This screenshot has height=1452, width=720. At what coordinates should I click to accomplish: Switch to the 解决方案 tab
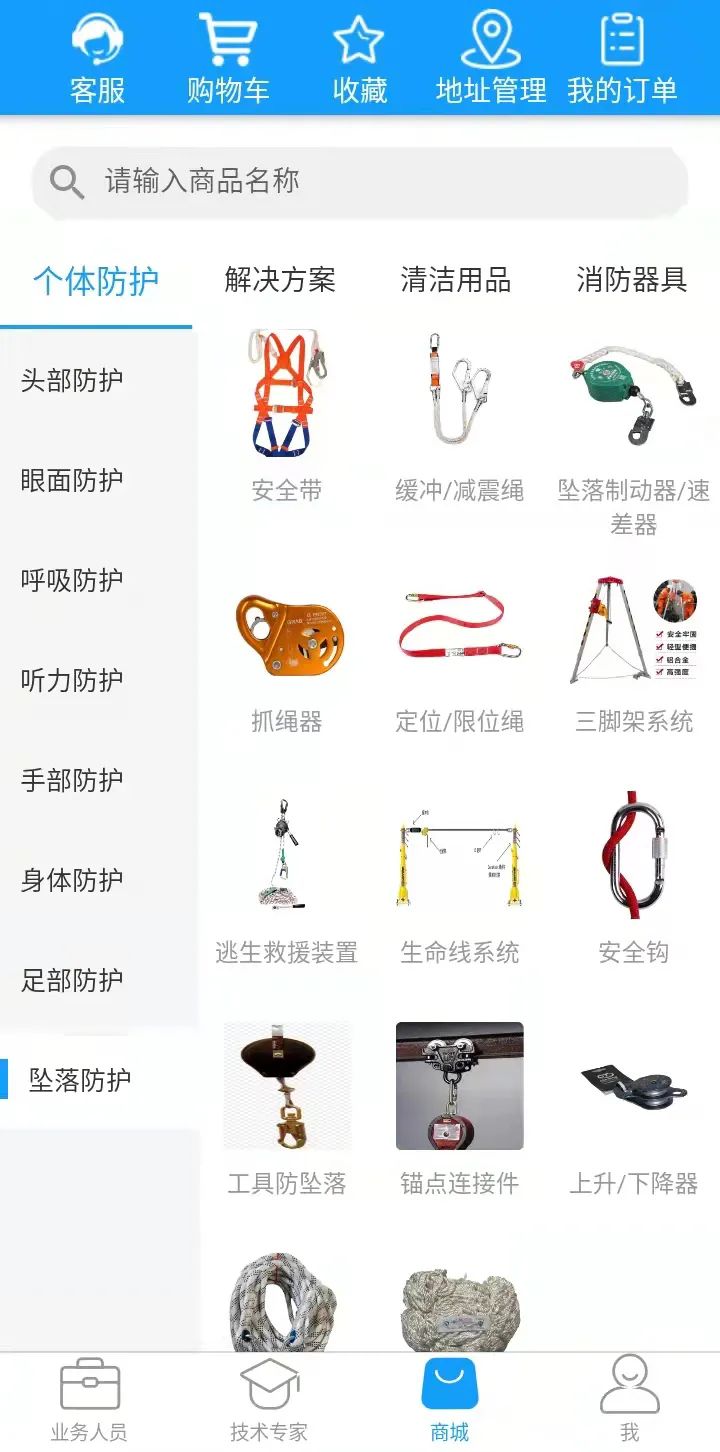click(280, 280)
